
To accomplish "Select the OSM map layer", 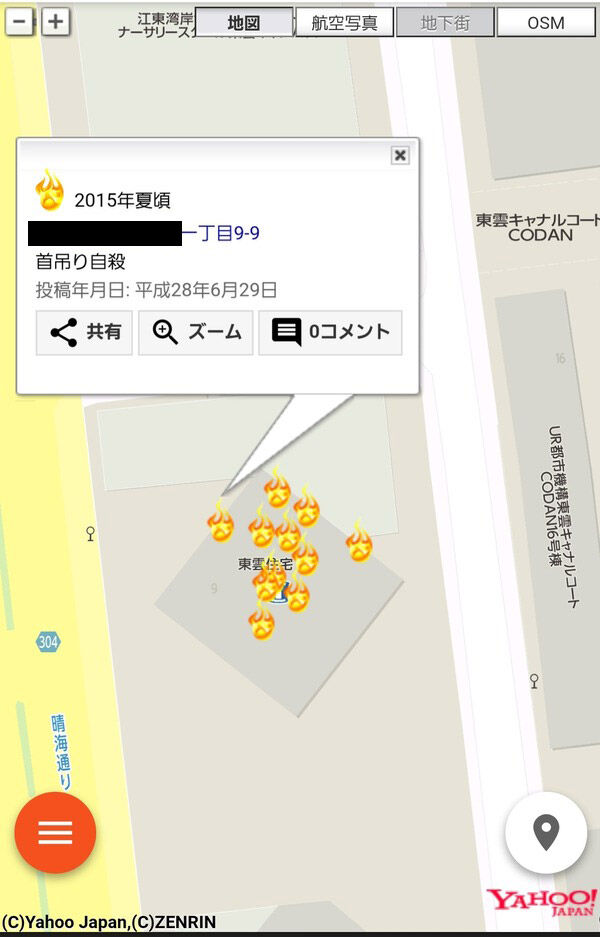I will tap(545, 22).
